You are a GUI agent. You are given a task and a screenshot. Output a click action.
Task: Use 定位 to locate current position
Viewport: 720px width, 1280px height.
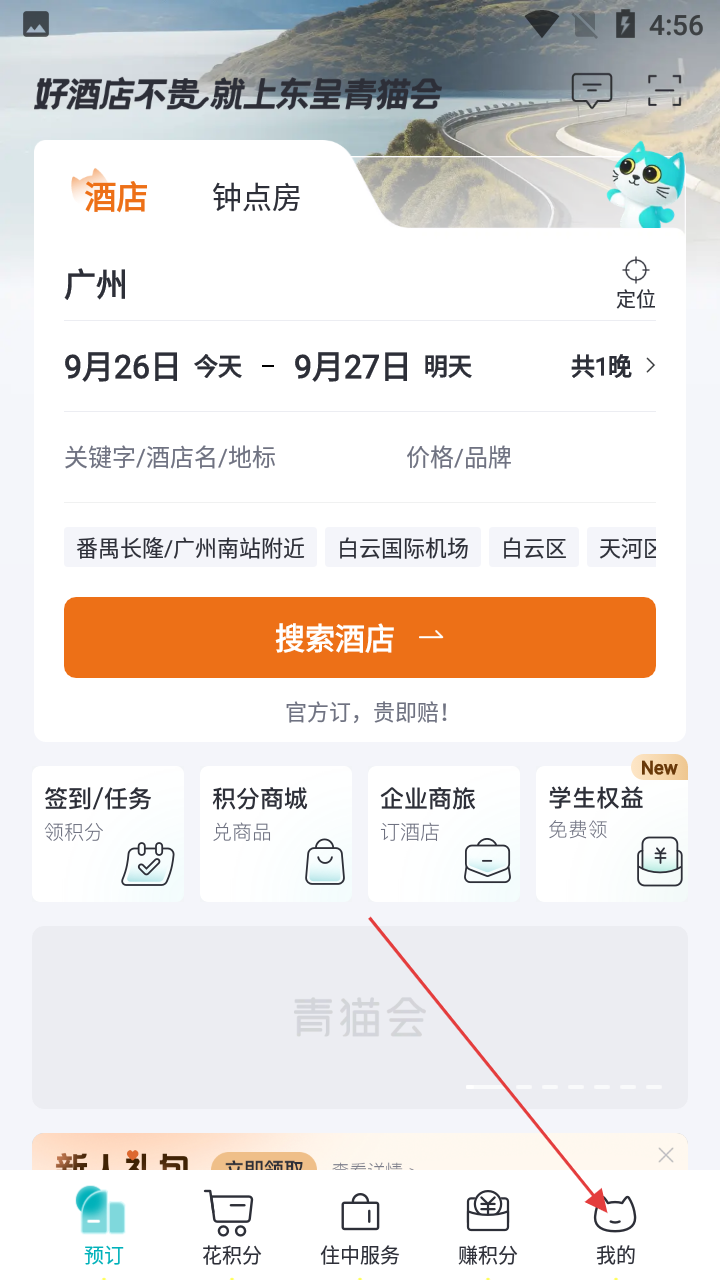pos(636,283)
